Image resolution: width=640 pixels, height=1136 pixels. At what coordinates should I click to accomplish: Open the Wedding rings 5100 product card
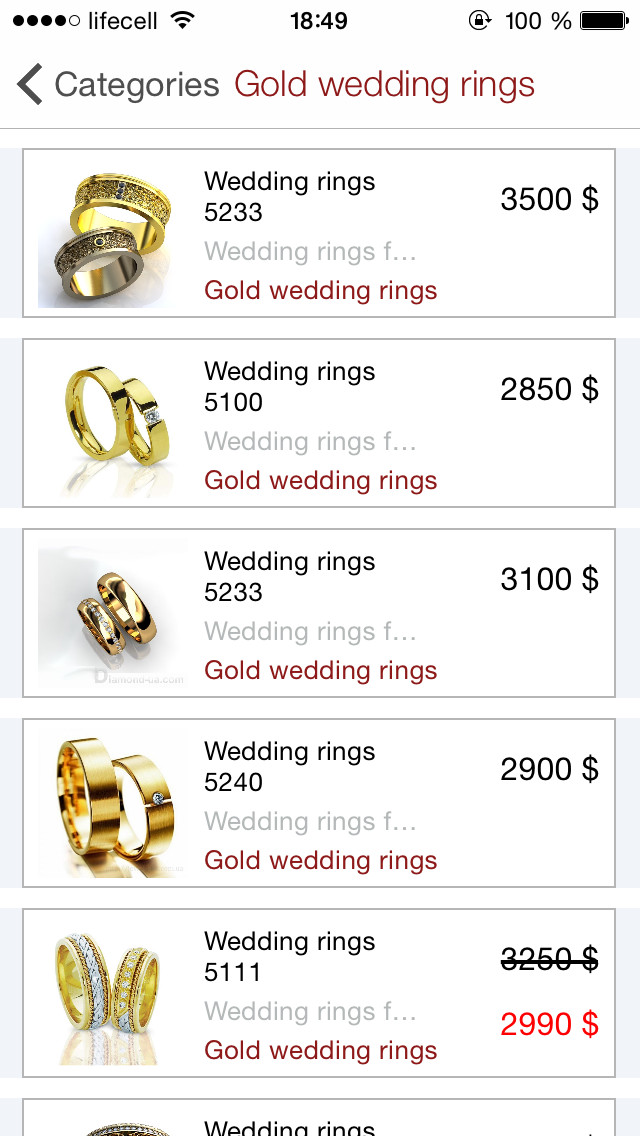pos(318,423)
